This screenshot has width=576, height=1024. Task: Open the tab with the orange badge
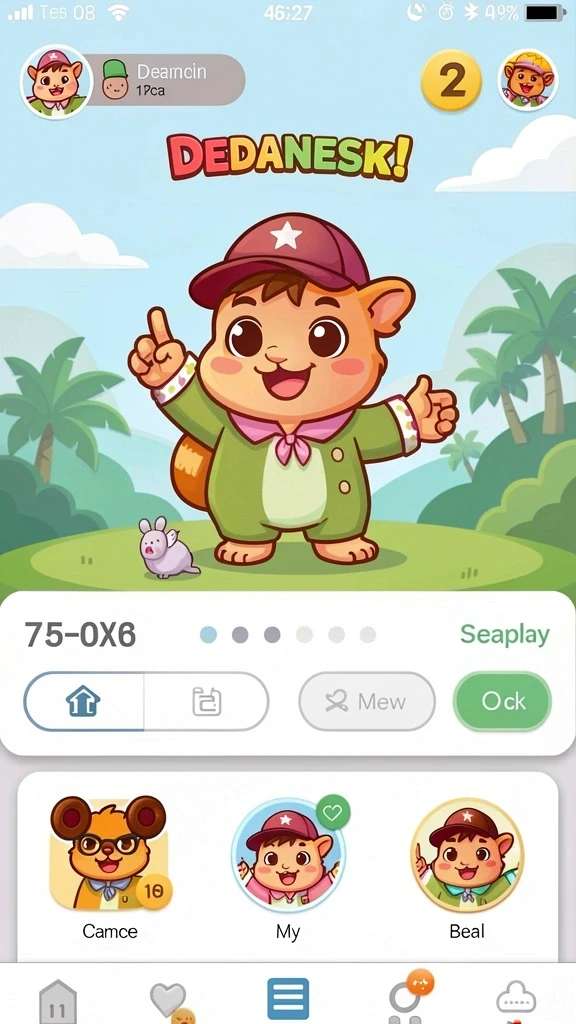click(408, 998)
